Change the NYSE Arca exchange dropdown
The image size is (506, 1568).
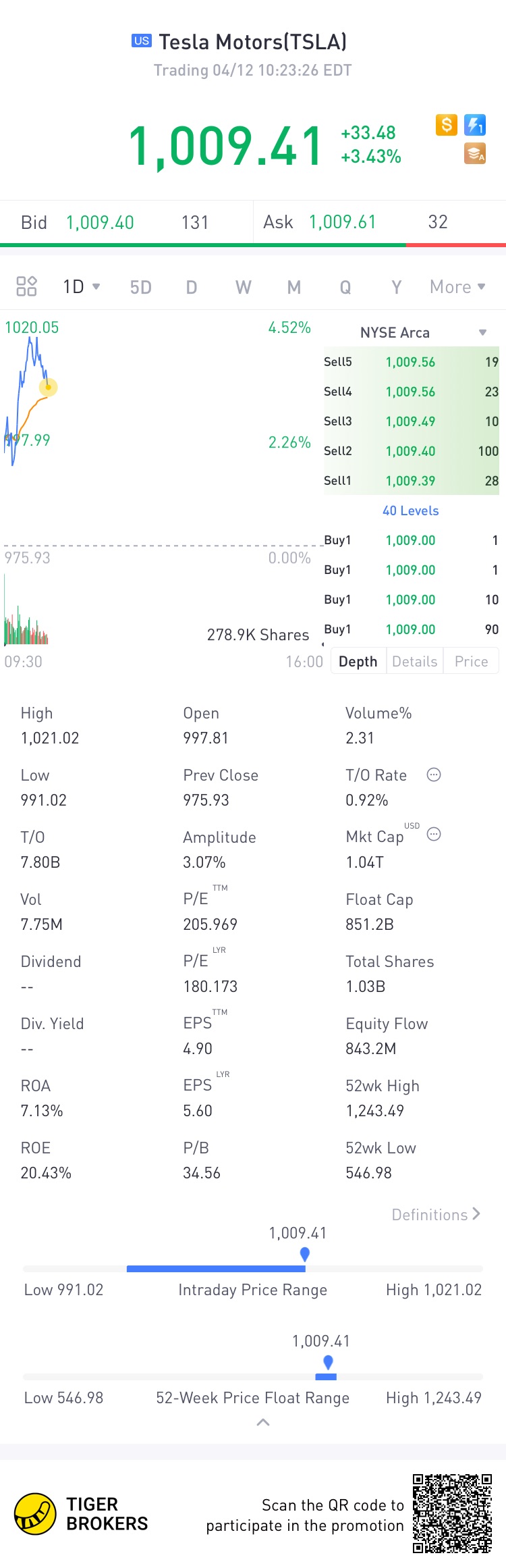[x=422, y=332]
